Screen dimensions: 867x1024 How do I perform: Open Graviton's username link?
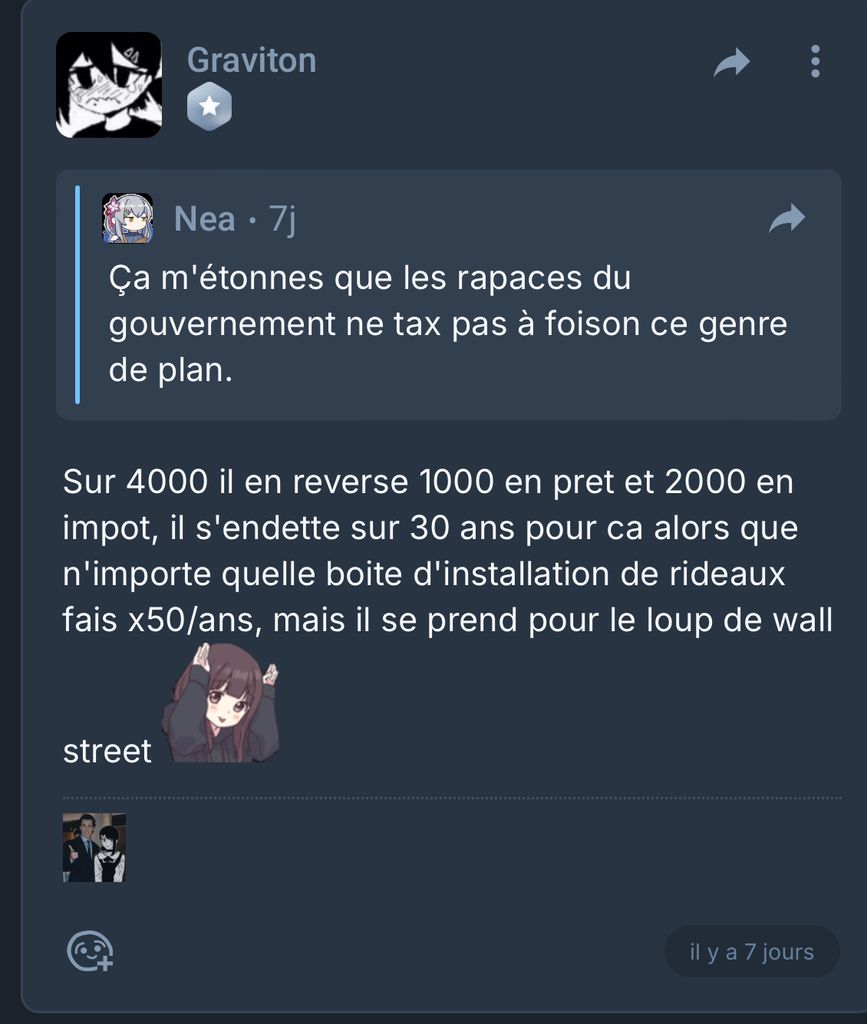(x=251, y=60)
